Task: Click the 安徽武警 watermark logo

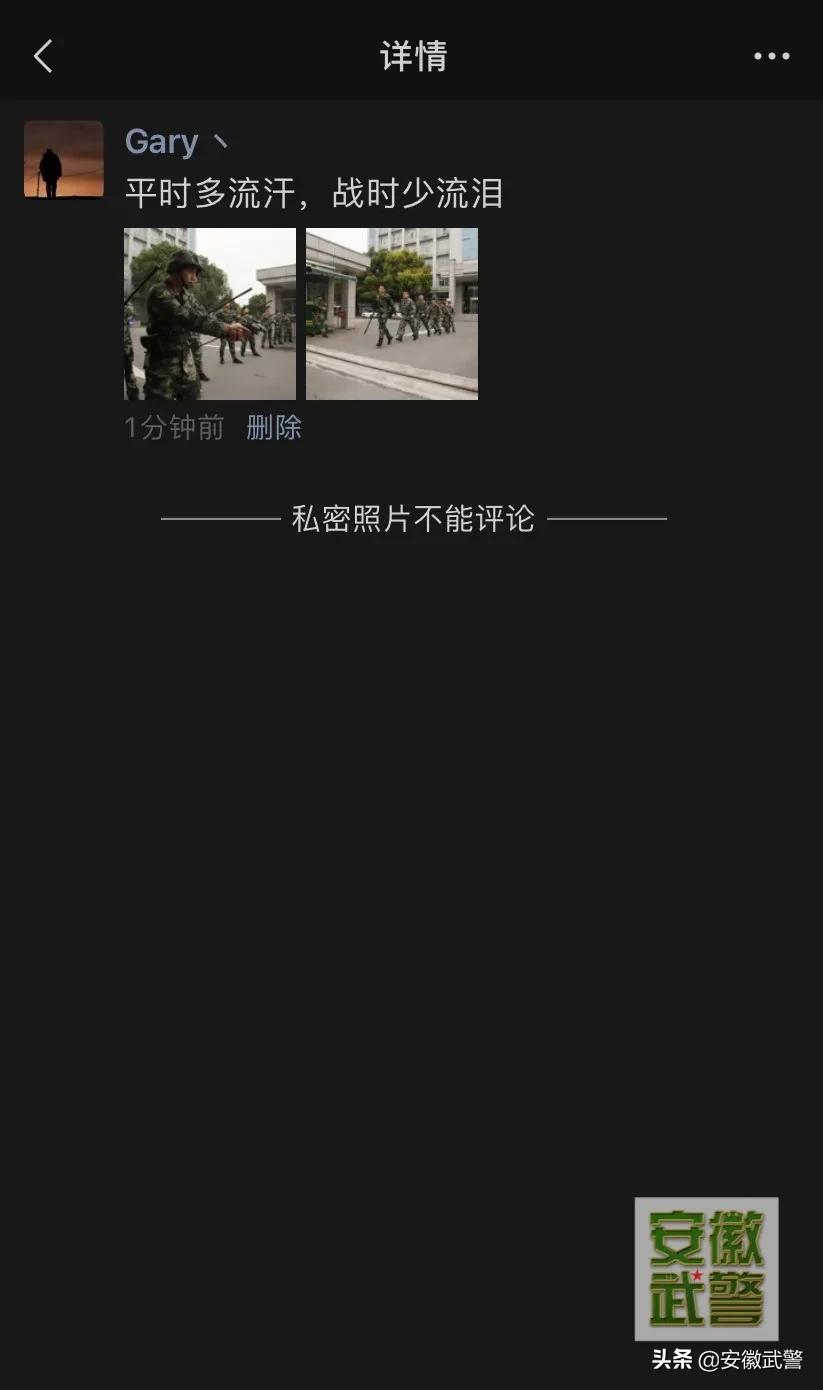Action: pos(705,1268)
